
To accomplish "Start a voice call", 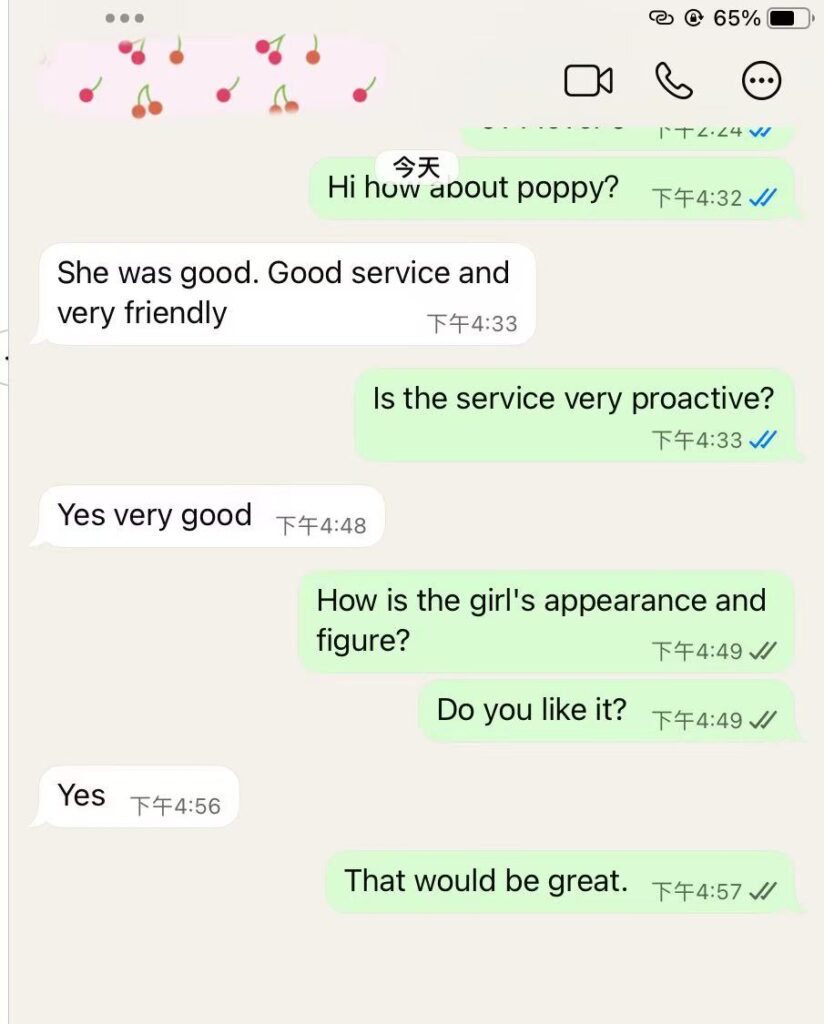I will [x=674, y=81].
